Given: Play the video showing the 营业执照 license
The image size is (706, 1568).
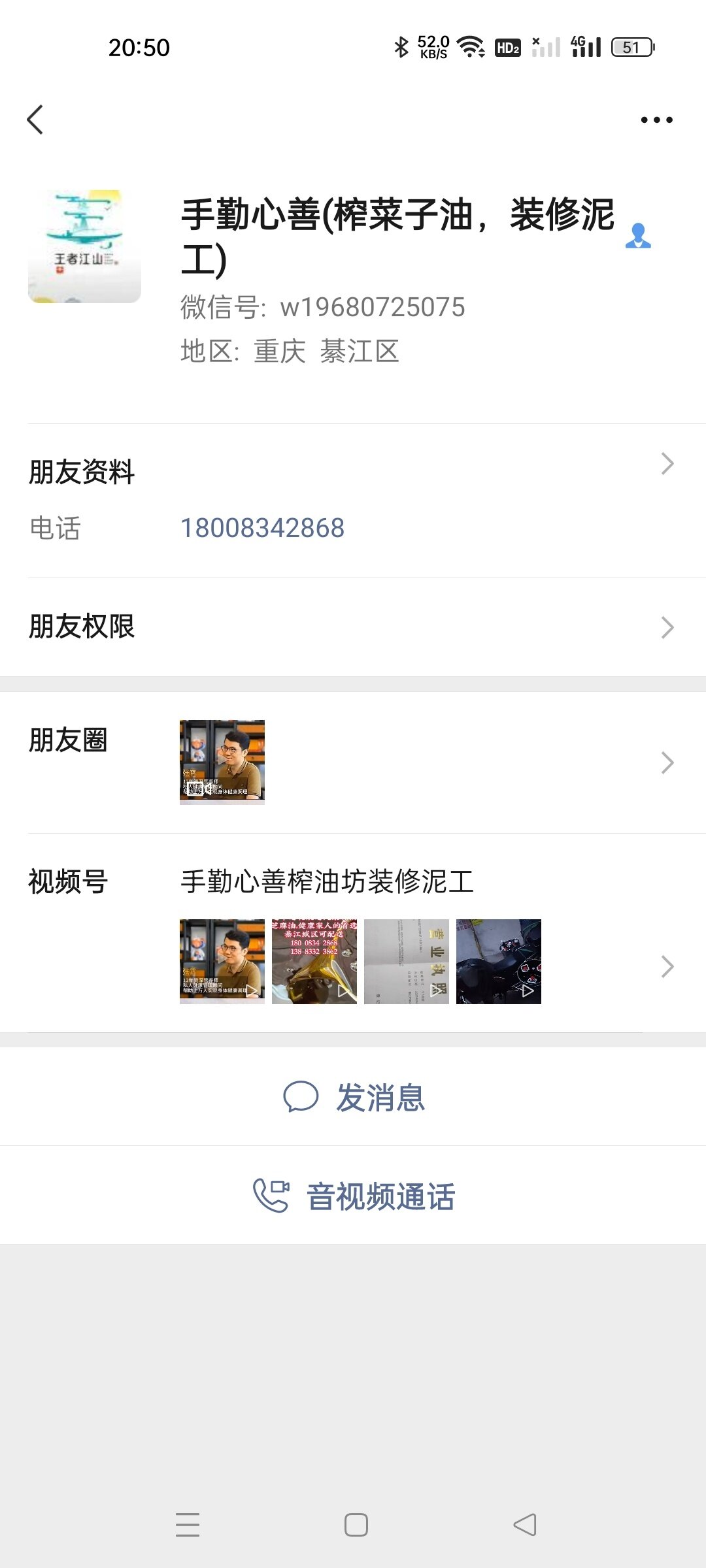Looking at the screenshot, I should (x=406, y=961).
